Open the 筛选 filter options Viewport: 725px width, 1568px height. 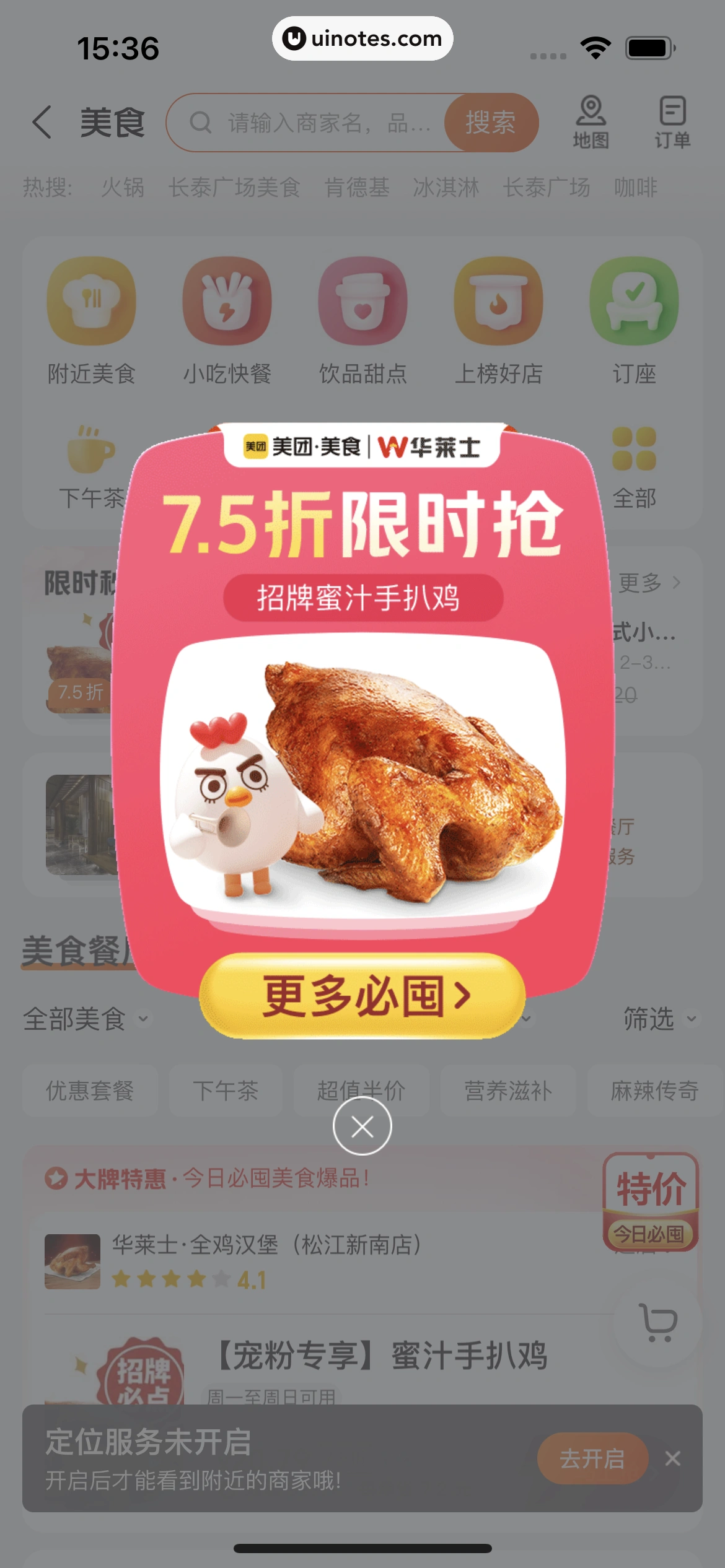coord(659,1019)
